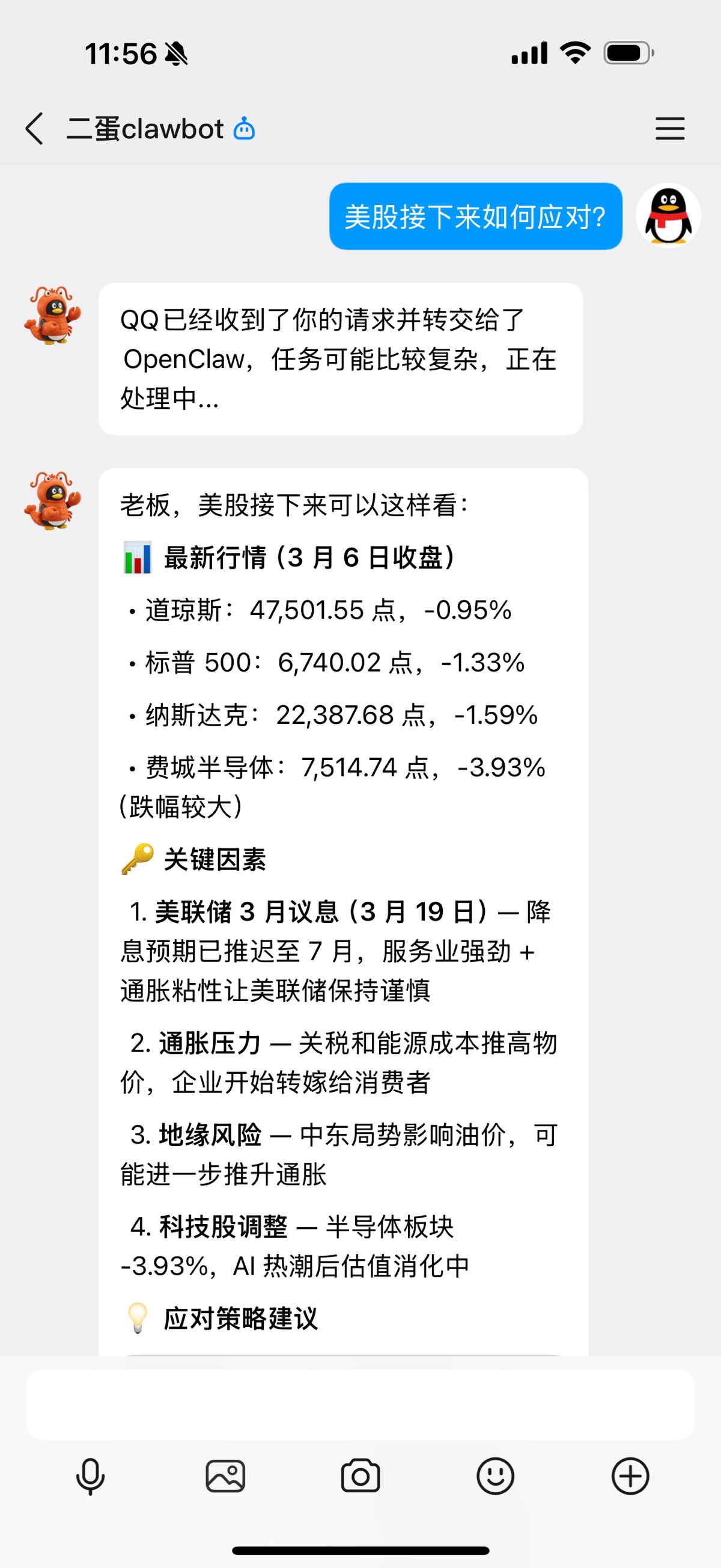Image resolution: width=721 pixels, height=1568 pixels.
Task: Start voice input with the microphone
Action: point(91,1477)
